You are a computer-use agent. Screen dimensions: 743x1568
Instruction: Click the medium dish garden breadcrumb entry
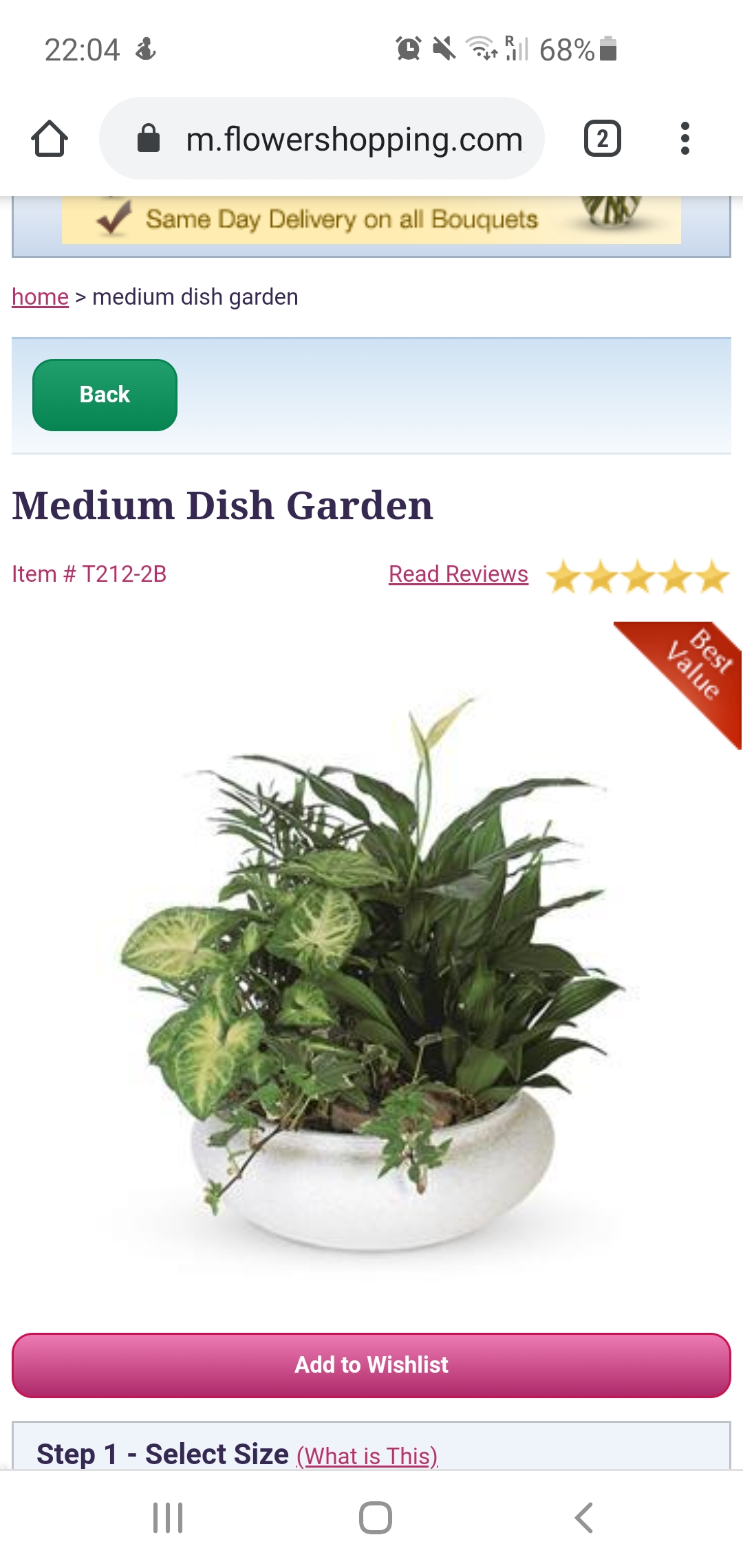pyautogui.click(x=195, y=296)
